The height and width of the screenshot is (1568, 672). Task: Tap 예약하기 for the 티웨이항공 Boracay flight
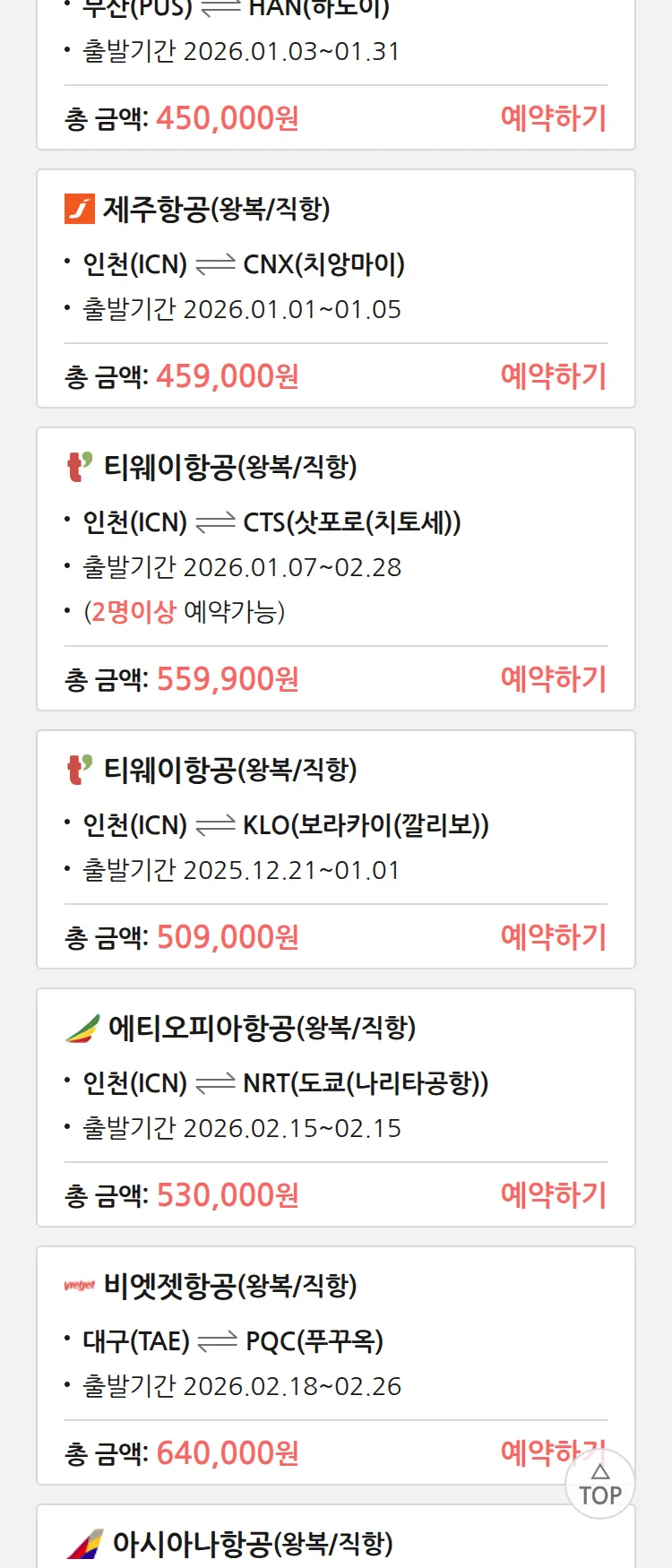coord(553,937)
